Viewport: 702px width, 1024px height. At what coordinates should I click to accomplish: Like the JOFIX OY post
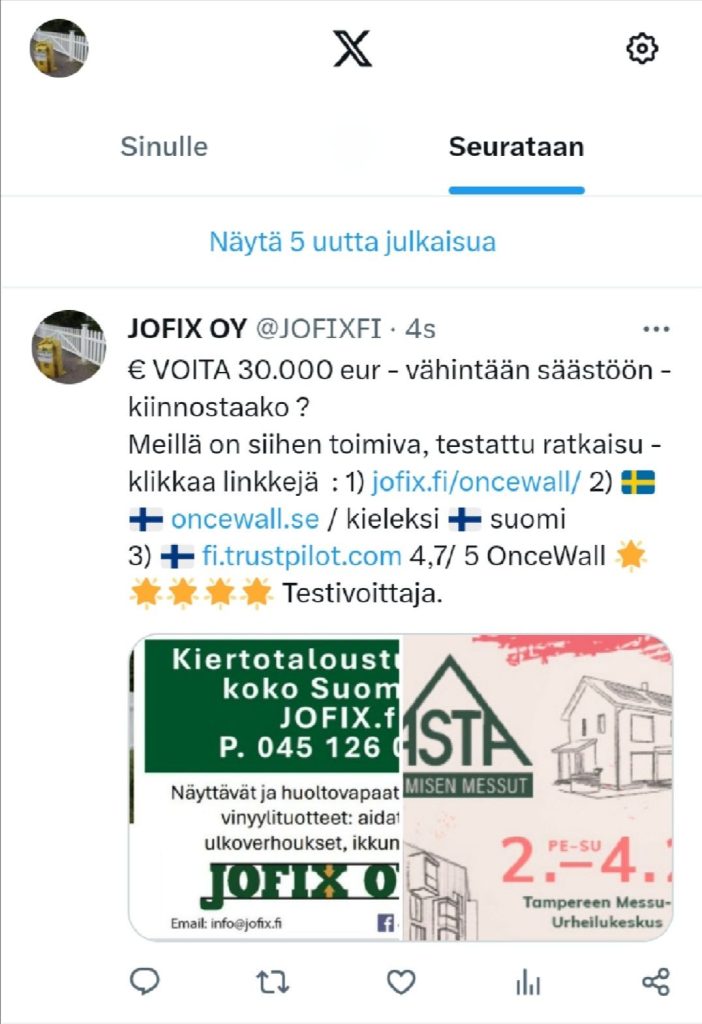pyautogui.click(x=401, y=982)
